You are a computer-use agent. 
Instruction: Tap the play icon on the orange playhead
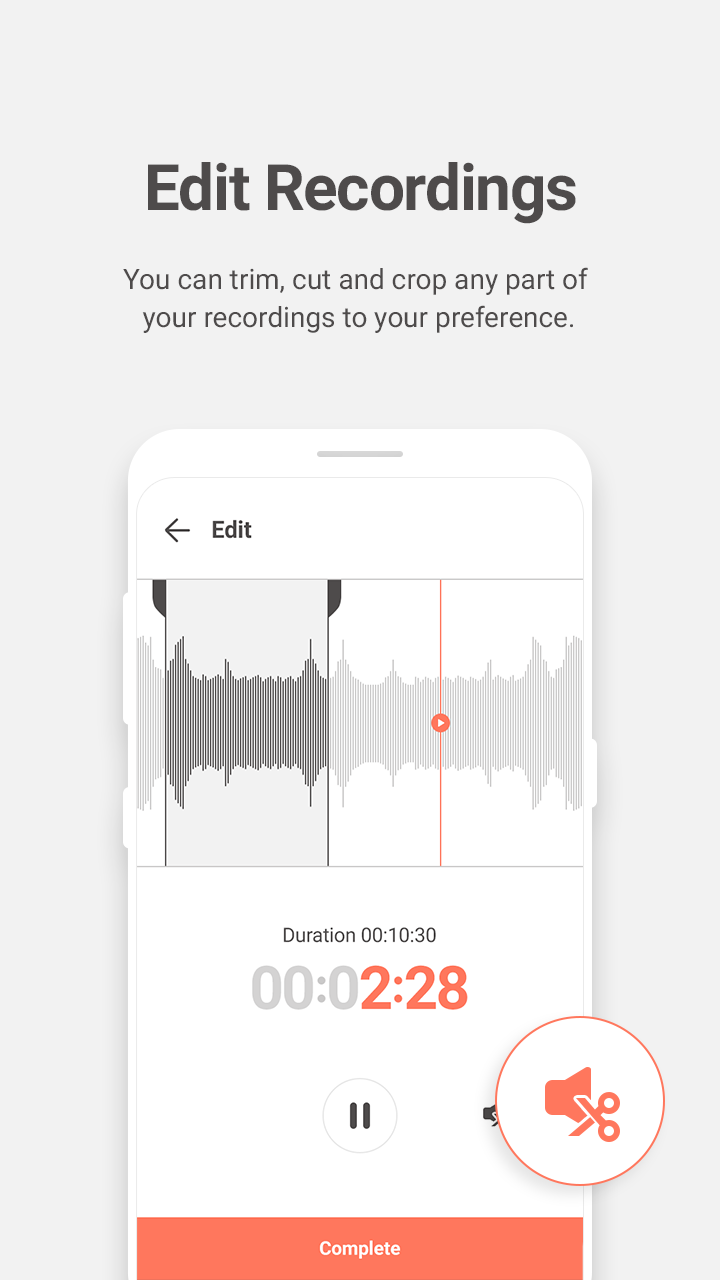pos(440,722)
